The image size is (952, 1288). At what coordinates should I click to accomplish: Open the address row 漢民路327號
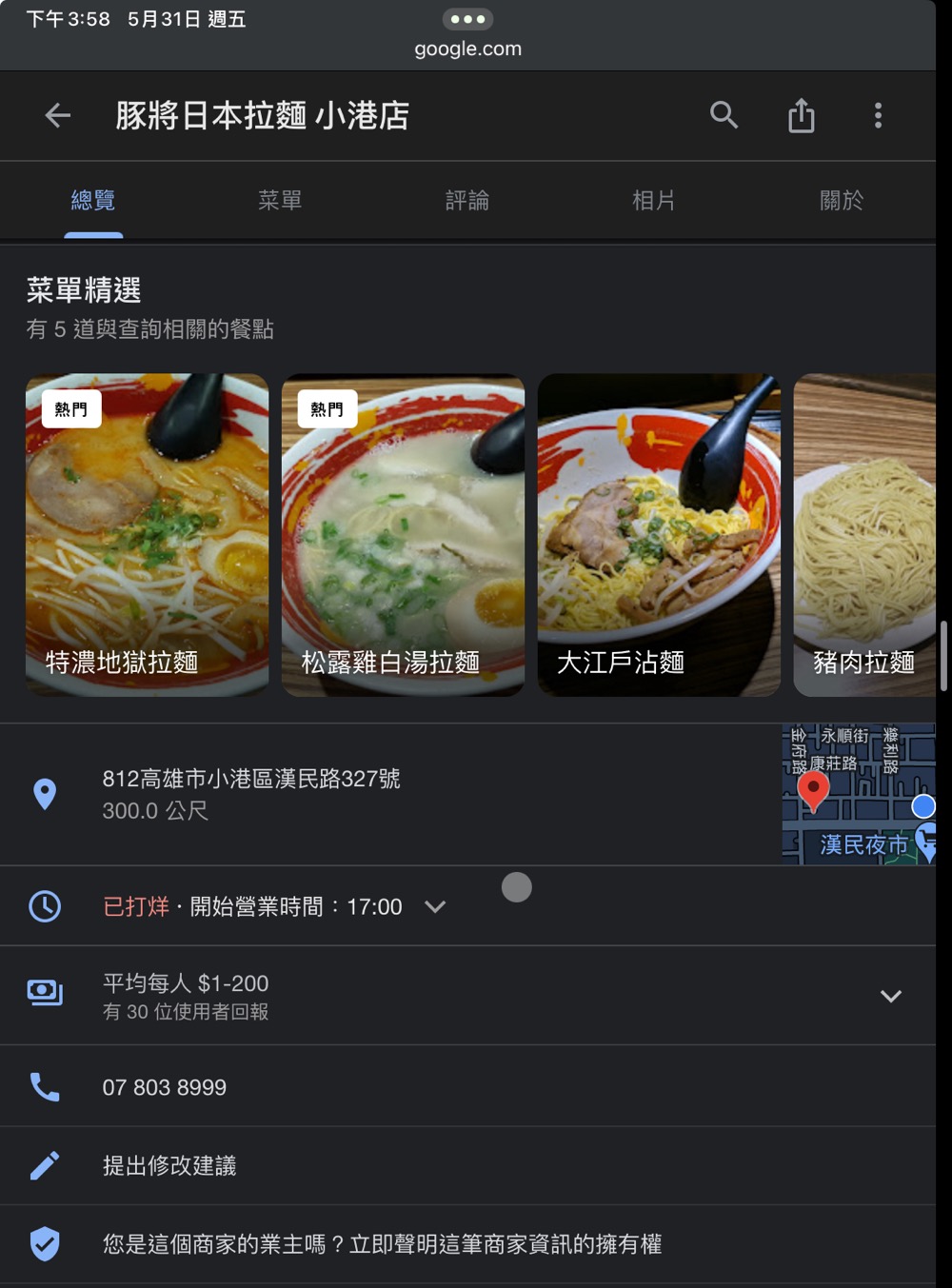pyautogui.click(x=251, y=794)
